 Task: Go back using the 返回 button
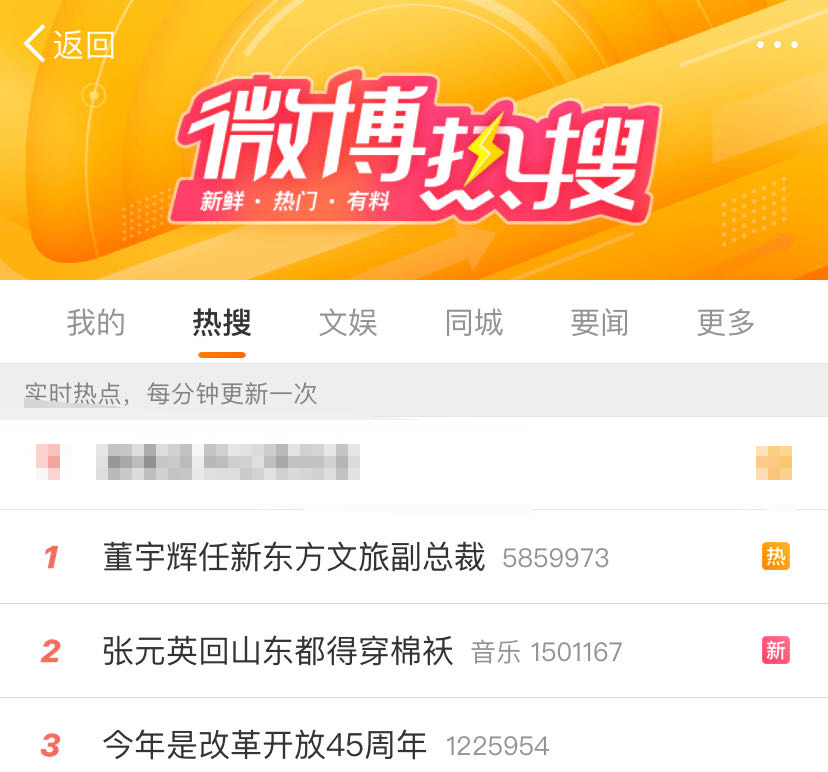tap(69, 44)
